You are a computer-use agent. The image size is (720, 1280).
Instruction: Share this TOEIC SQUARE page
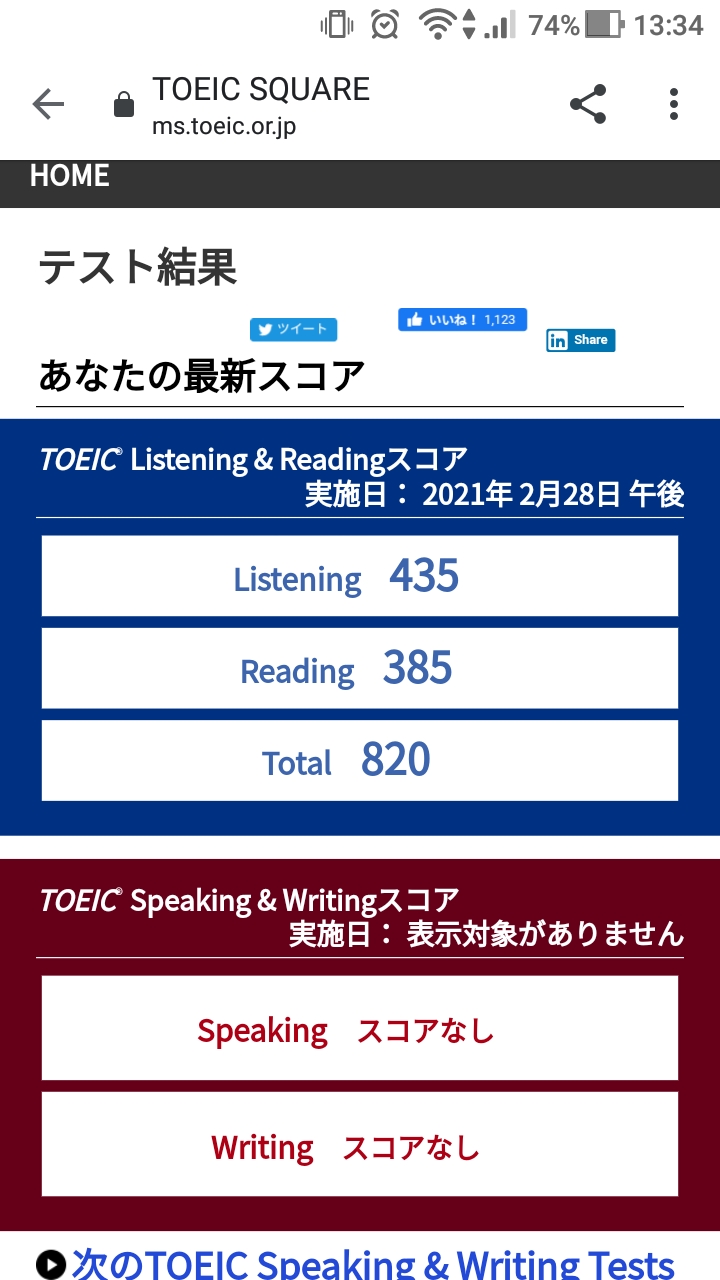click(588, 104)
